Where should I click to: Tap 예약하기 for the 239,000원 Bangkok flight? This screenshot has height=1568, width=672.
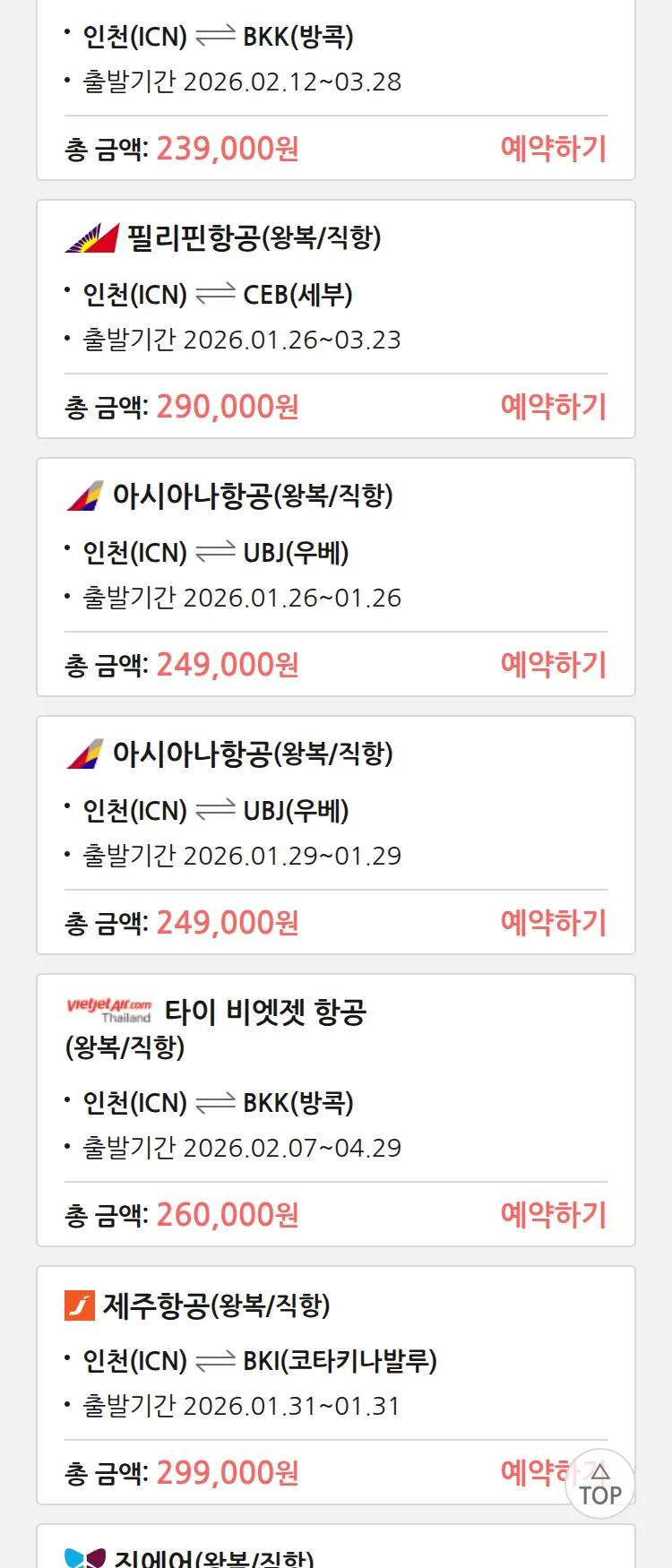tap(553, 149)
